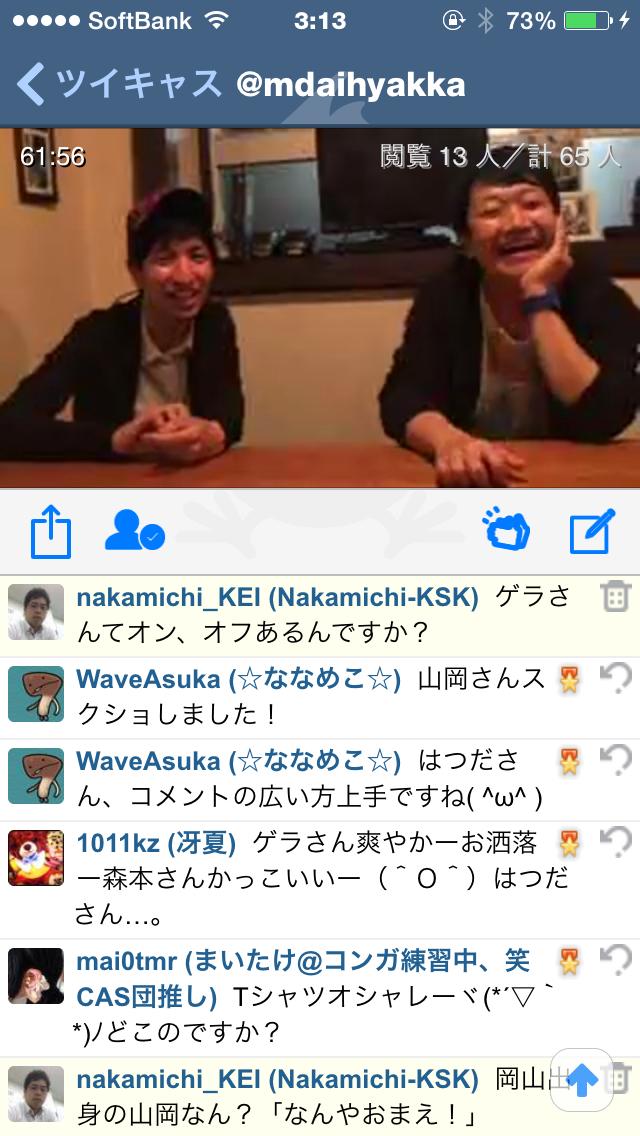Open nakamichi_KEI's avatar on ゲラさん comment
640x1136 pixels.
click(36, 612)
